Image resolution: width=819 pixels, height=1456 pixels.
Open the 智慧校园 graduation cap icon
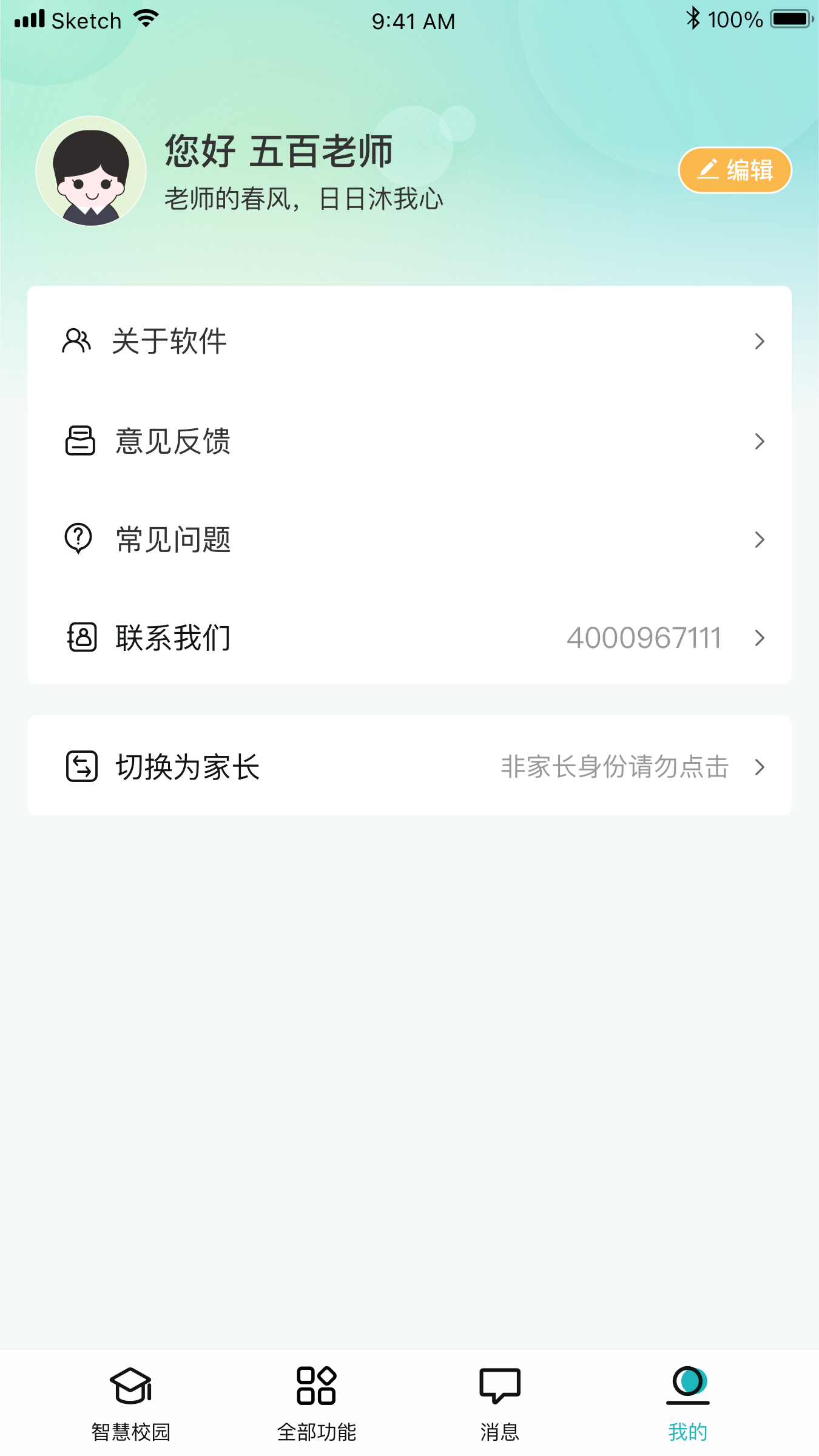(129, 1385)
